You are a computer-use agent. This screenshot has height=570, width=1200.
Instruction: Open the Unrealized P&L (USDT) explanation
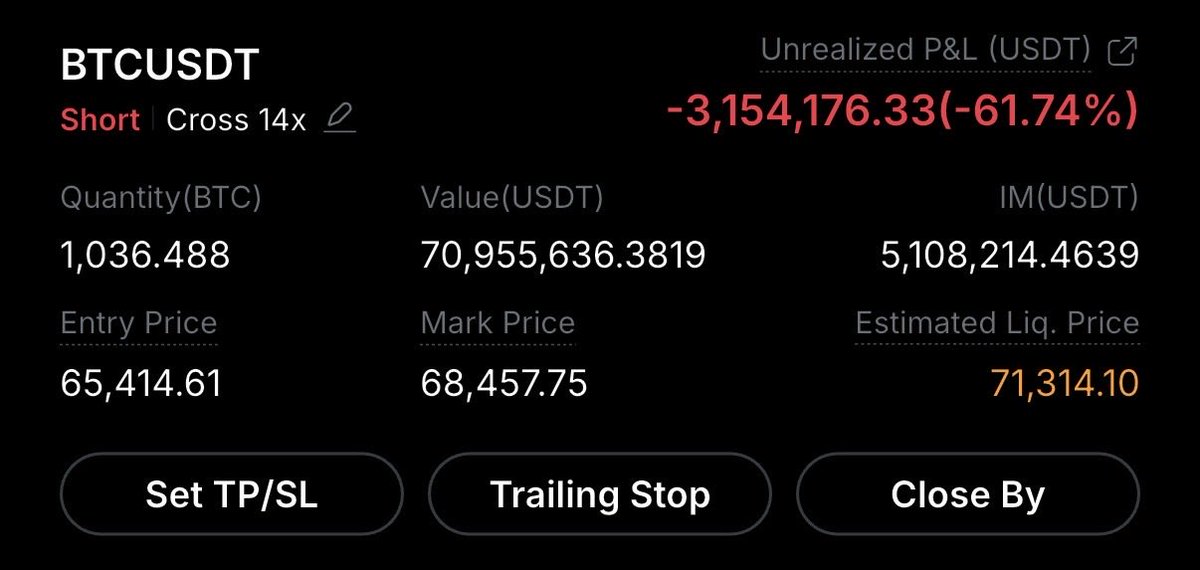tap(926, 51)
